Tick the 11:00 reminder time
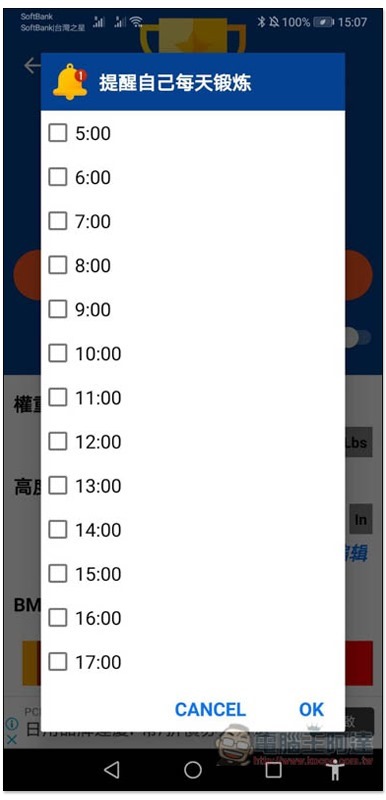The image size is (386, 800). (58, 397)
